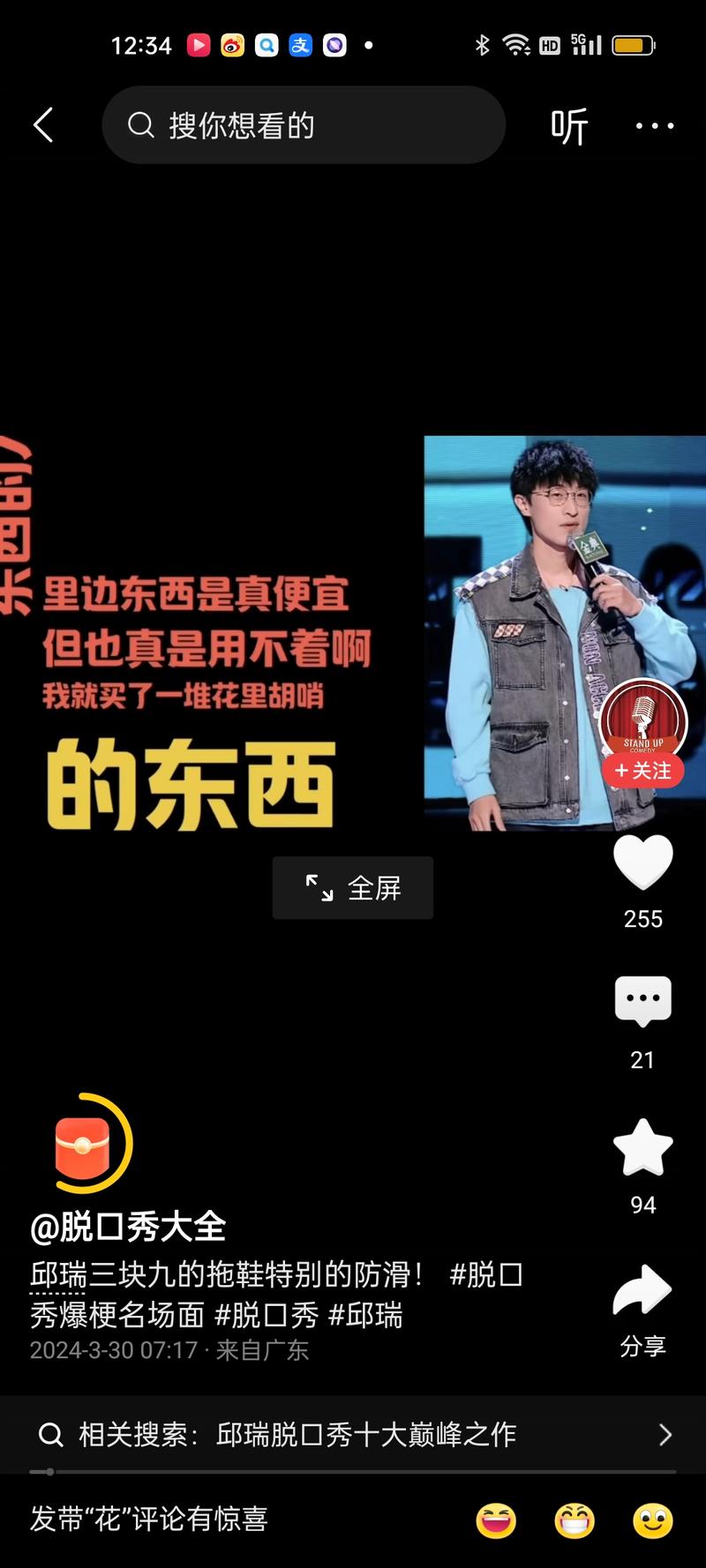Write a comment in 发带“花”评论有惊喜 field
The height and width of the screenshot is (1568, 706).
click(150, 1519)
